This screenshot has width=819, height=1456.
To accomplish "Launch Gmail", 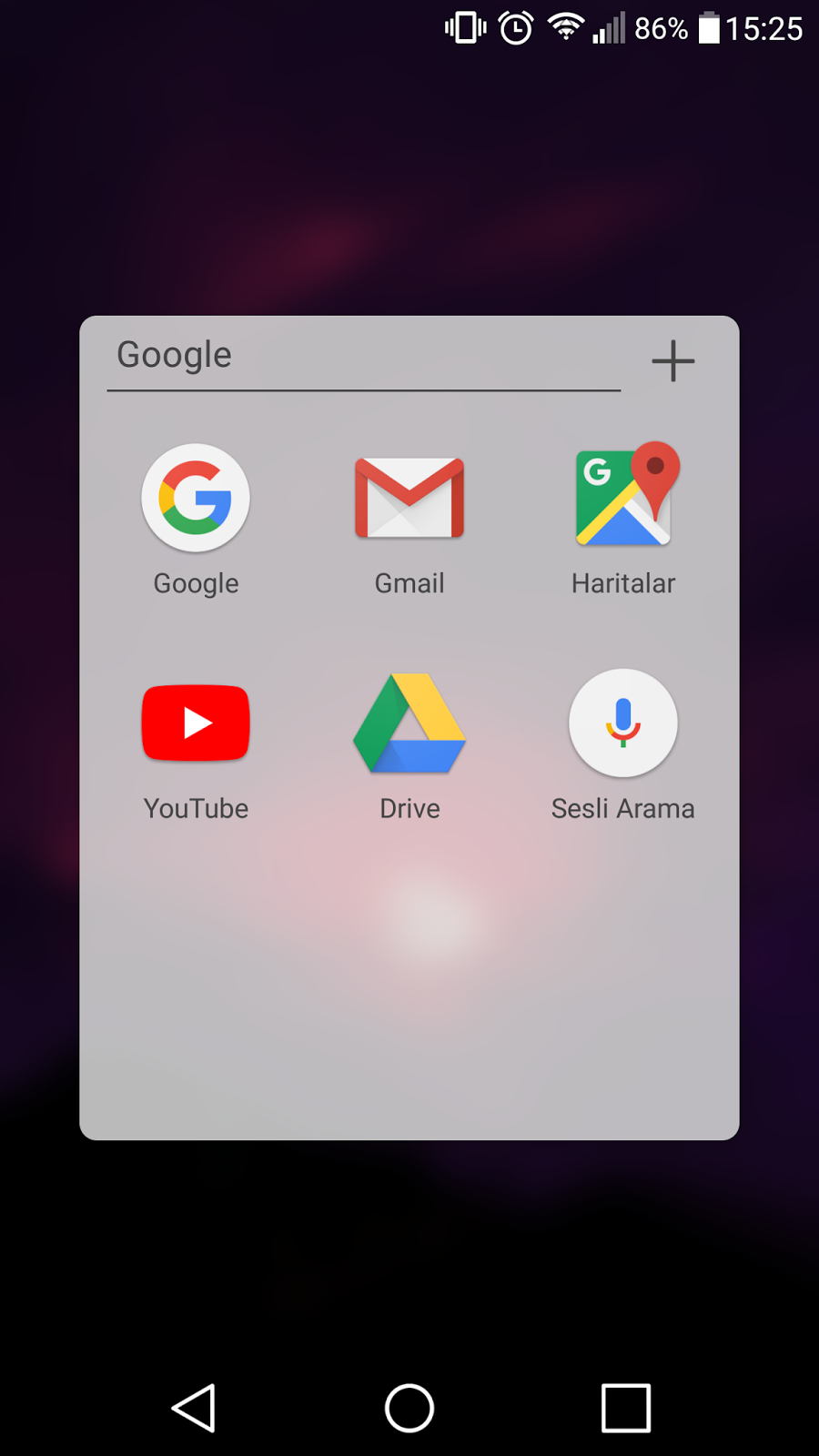I will (409, 499).
